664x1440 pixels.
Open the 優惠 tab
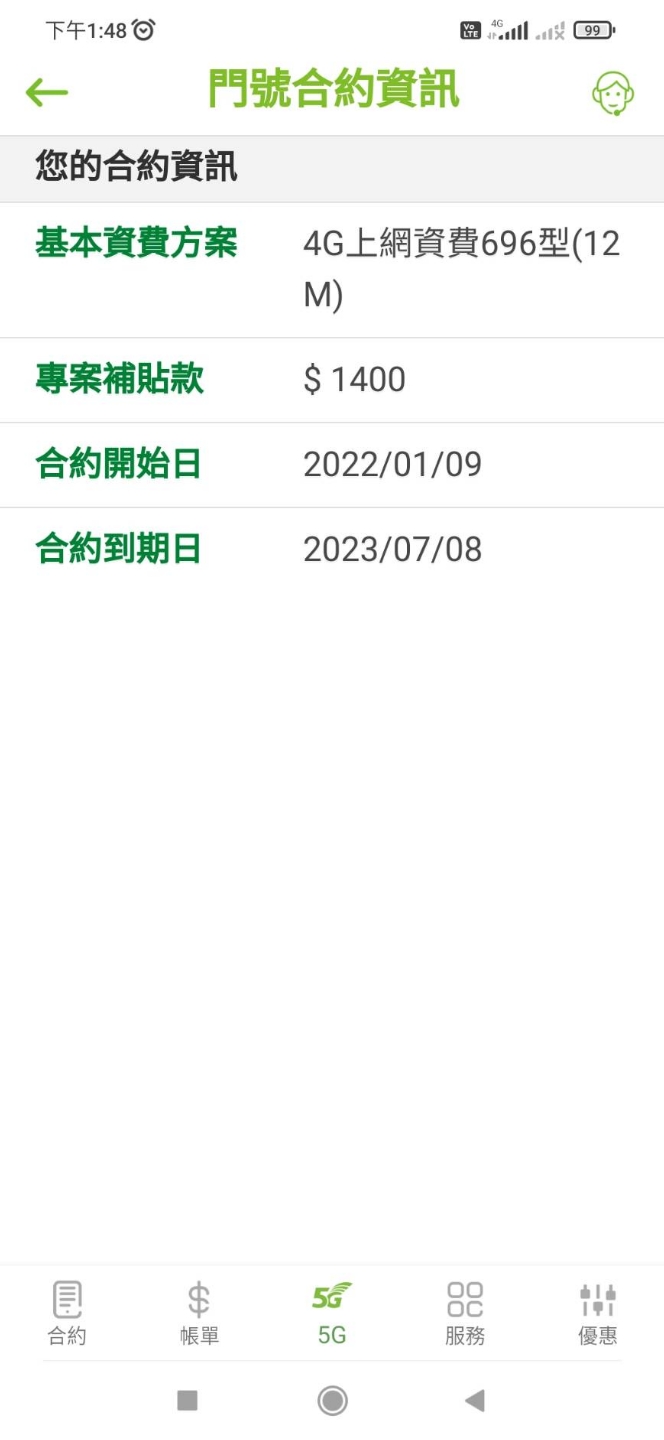598,1313
